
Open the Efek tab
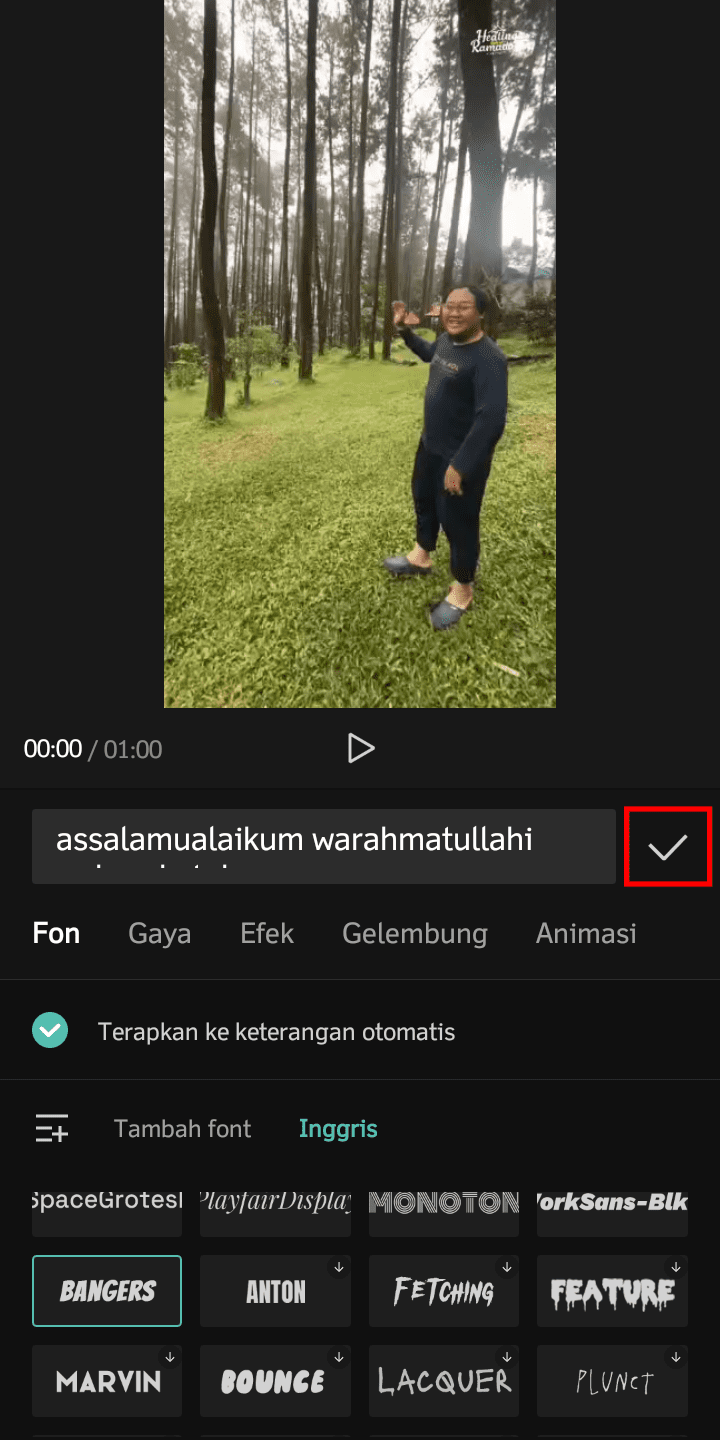coord(267,933)
